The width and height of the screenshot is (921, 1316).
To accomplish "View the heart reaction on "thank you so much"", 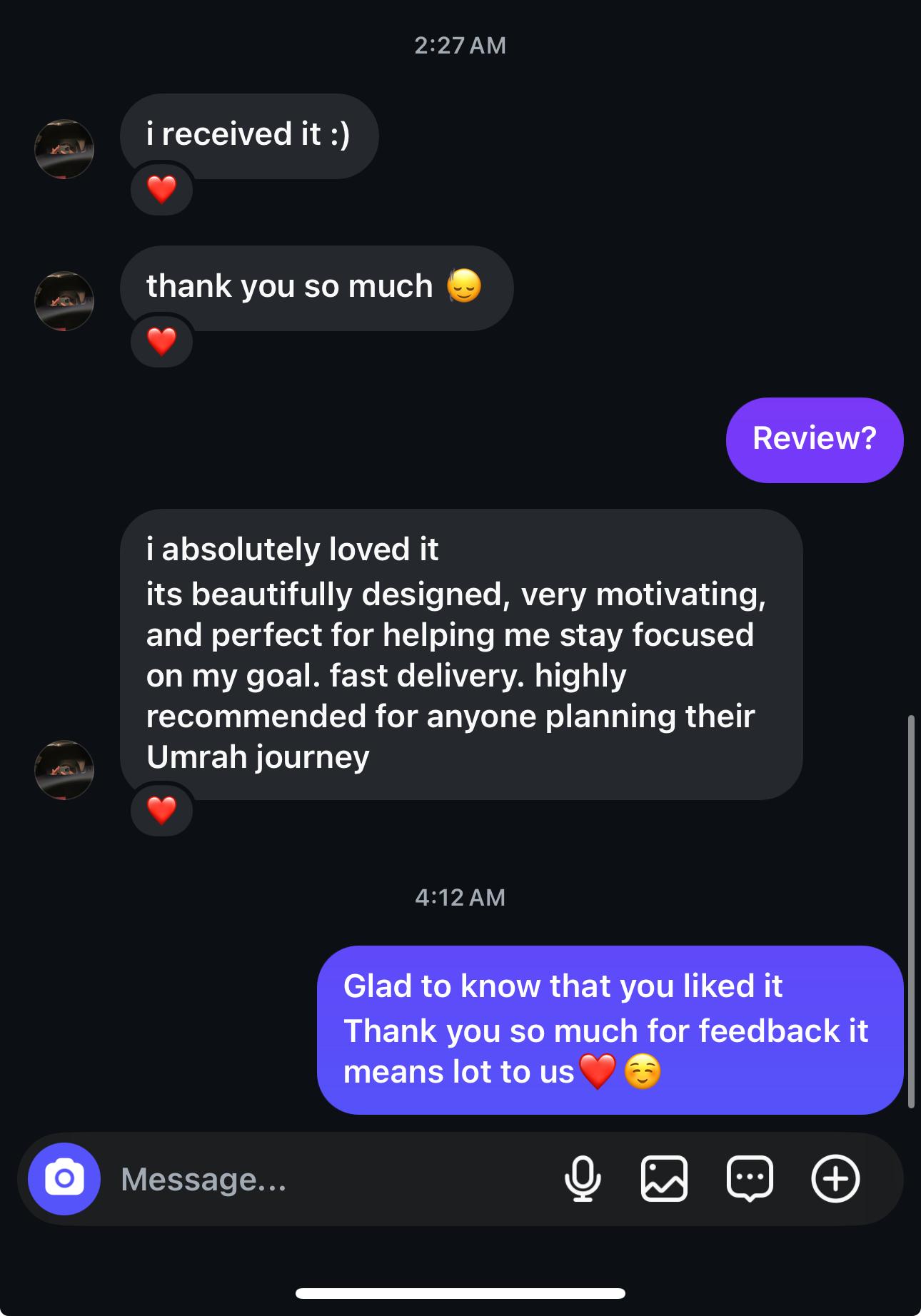I will click(162, 341).
